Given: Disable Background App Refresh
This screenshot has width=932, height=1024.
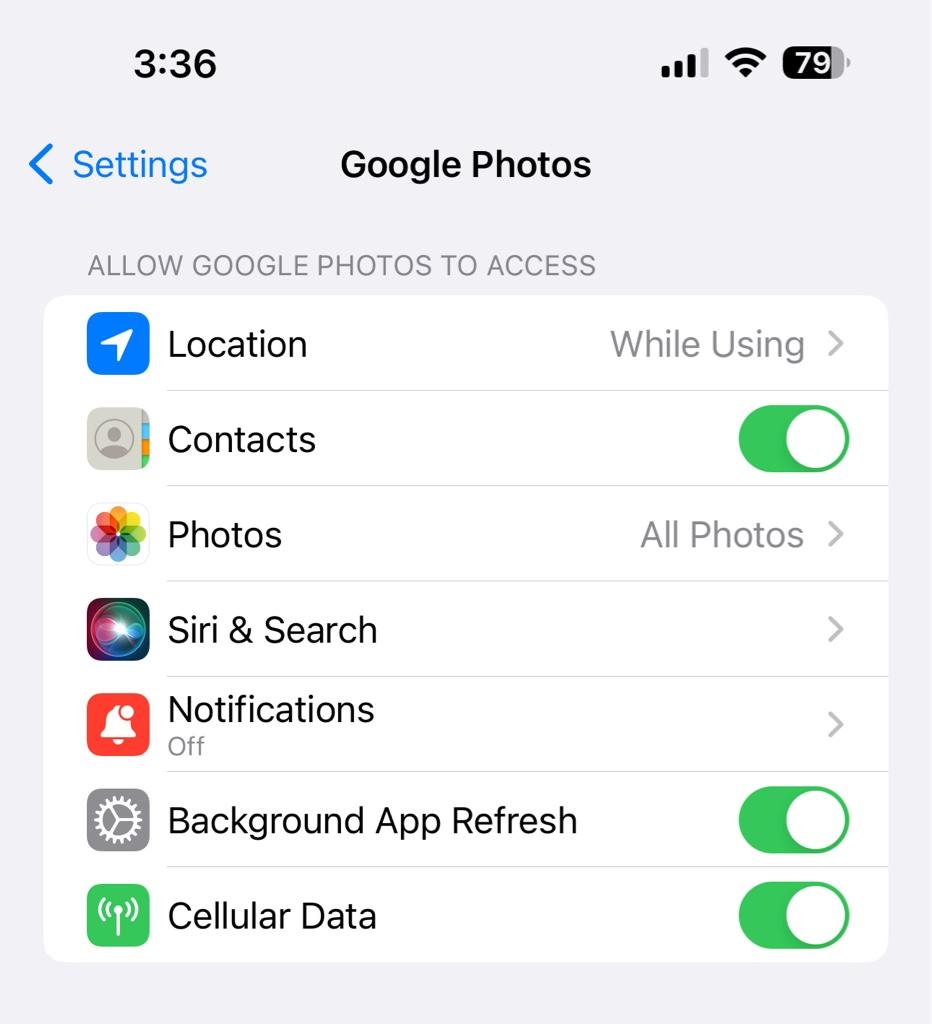Looking at the screenshot, I should [x=793, y=820].
